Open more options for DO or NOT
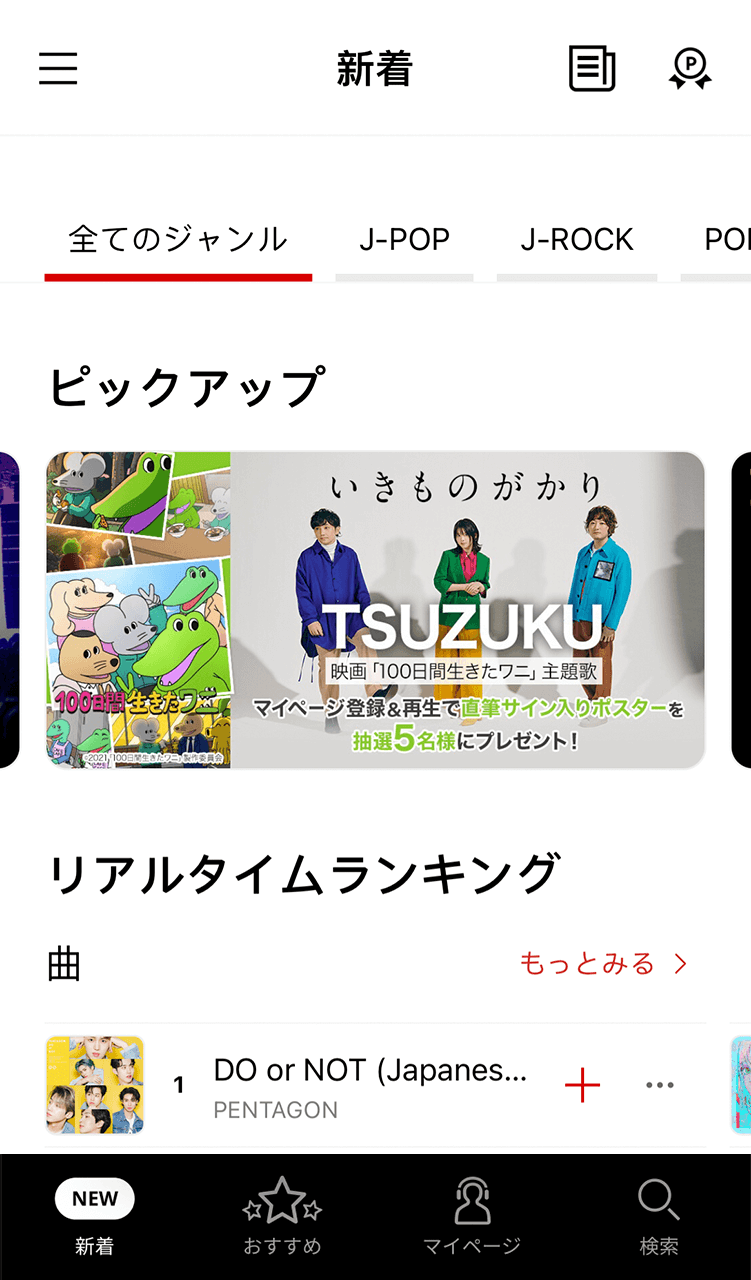 660,1085
